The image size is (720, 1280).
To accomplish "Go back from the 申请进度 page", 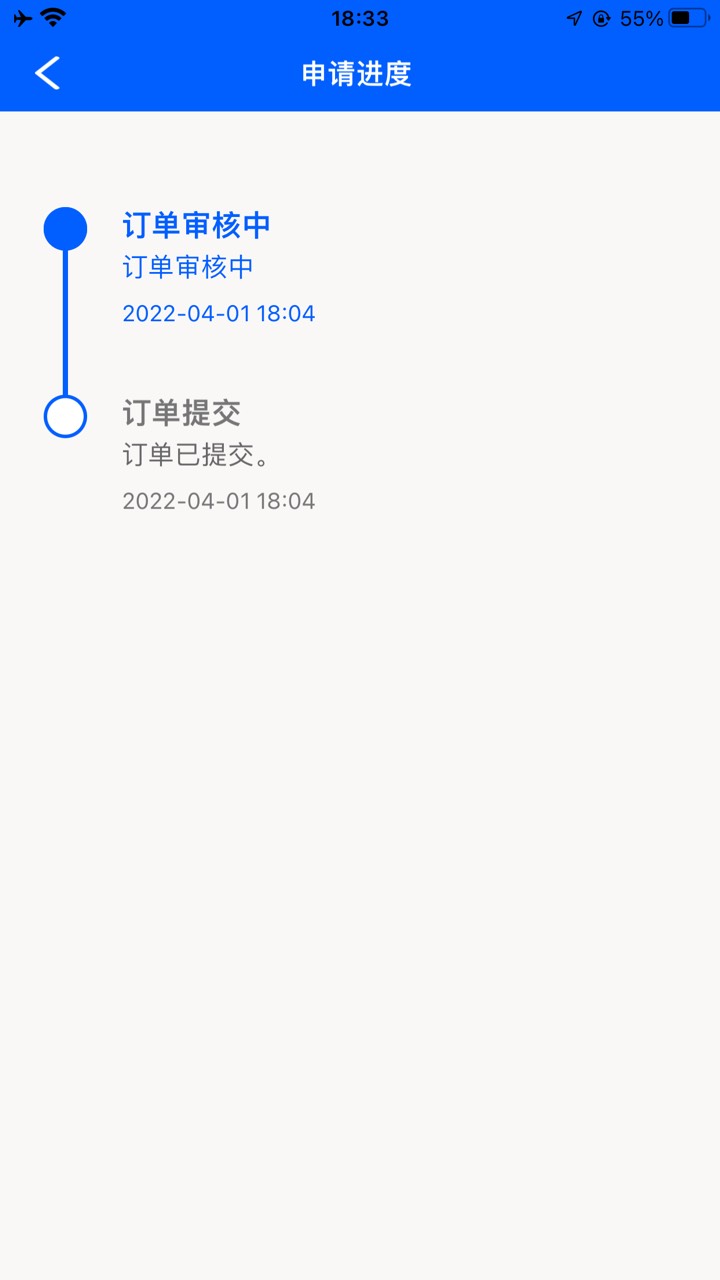I will click(x=47, y=73).
